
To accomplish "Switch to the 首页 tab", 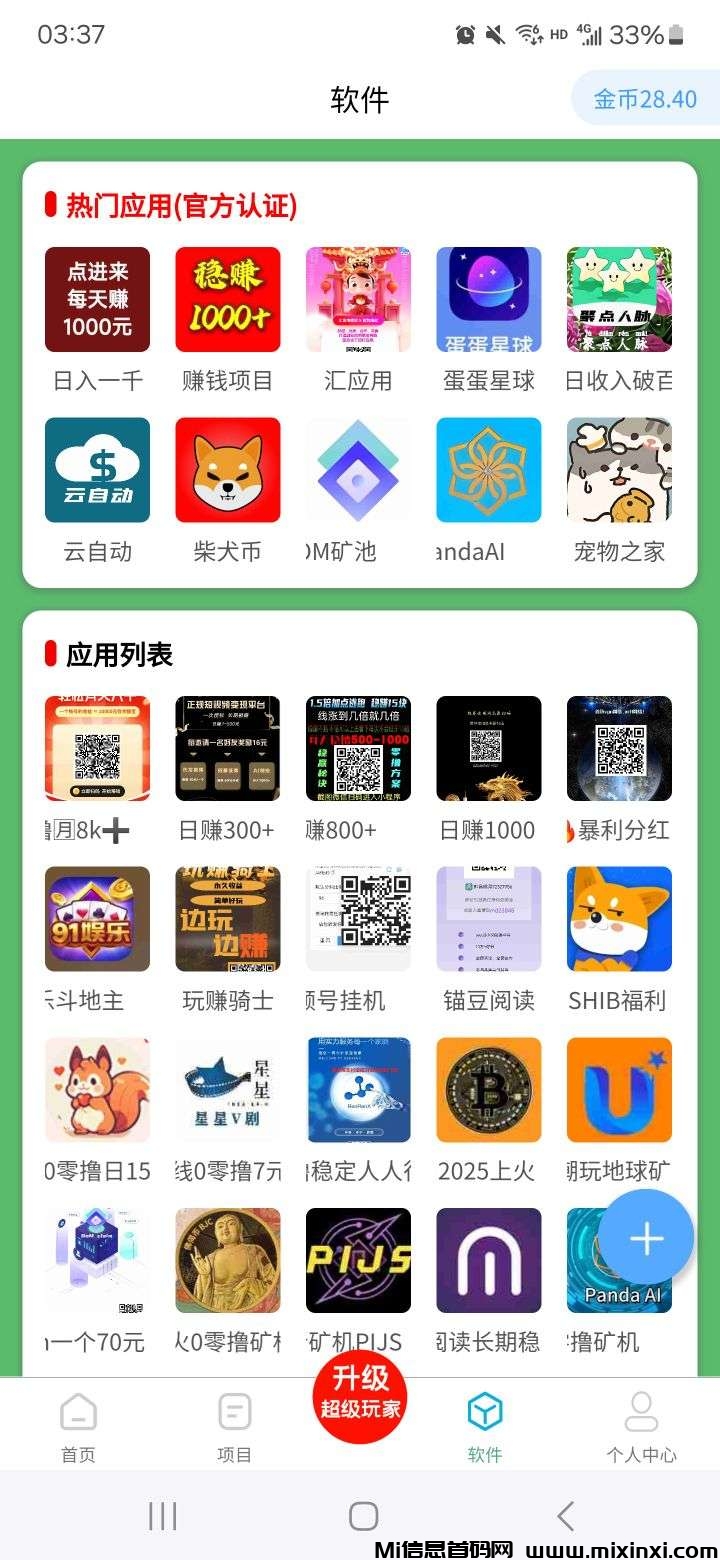I will [79, 1427].
